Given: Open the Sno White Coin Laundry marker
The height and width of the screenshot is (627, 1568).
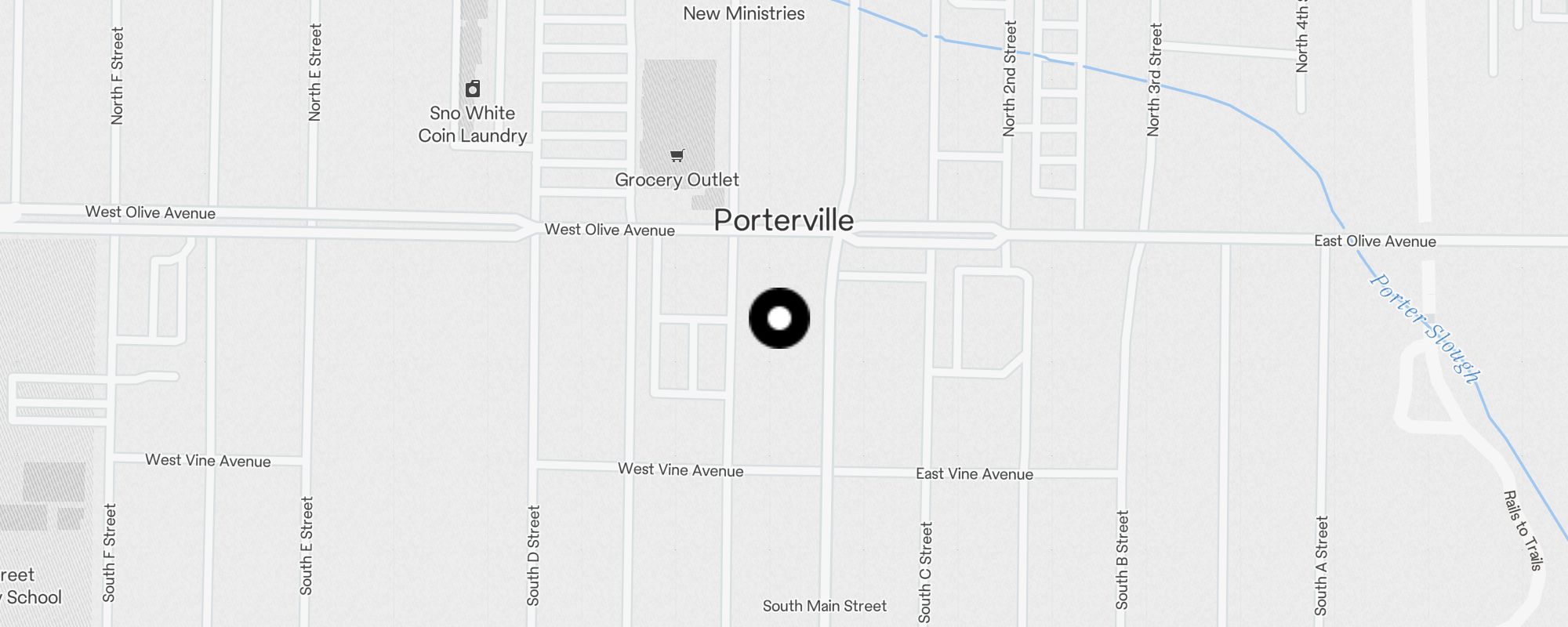Looking at the screenshot, I should 472,89.
